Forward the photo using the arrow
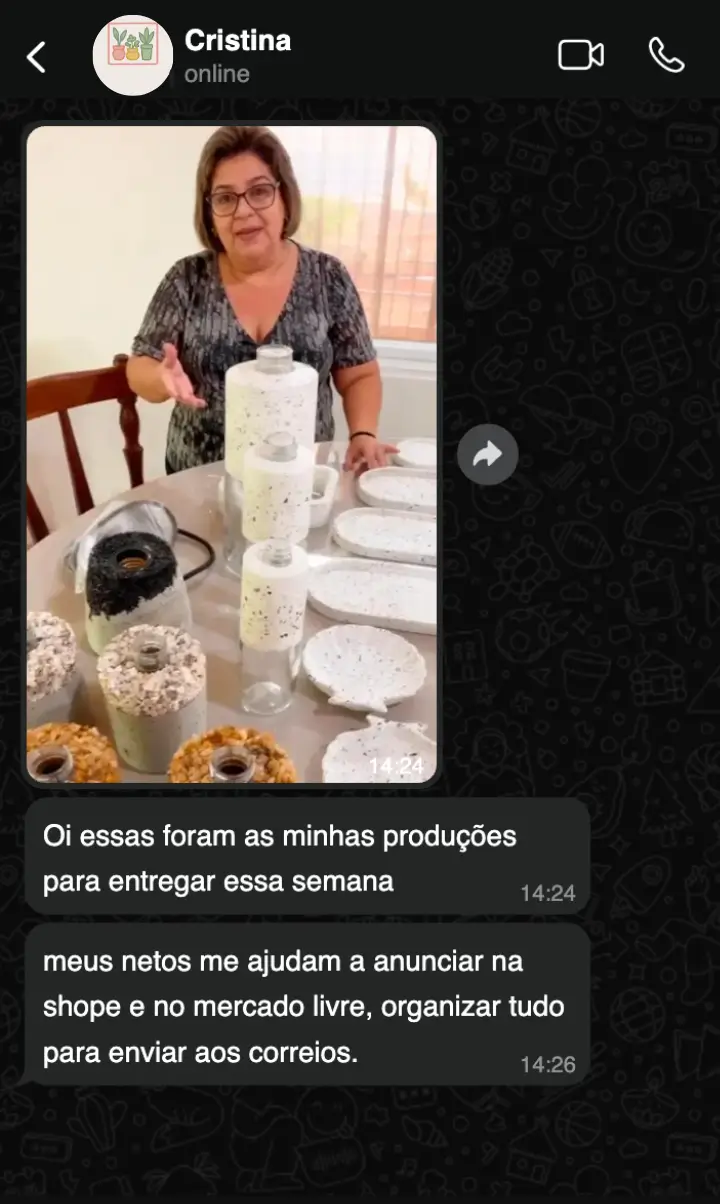 (487, 455)
